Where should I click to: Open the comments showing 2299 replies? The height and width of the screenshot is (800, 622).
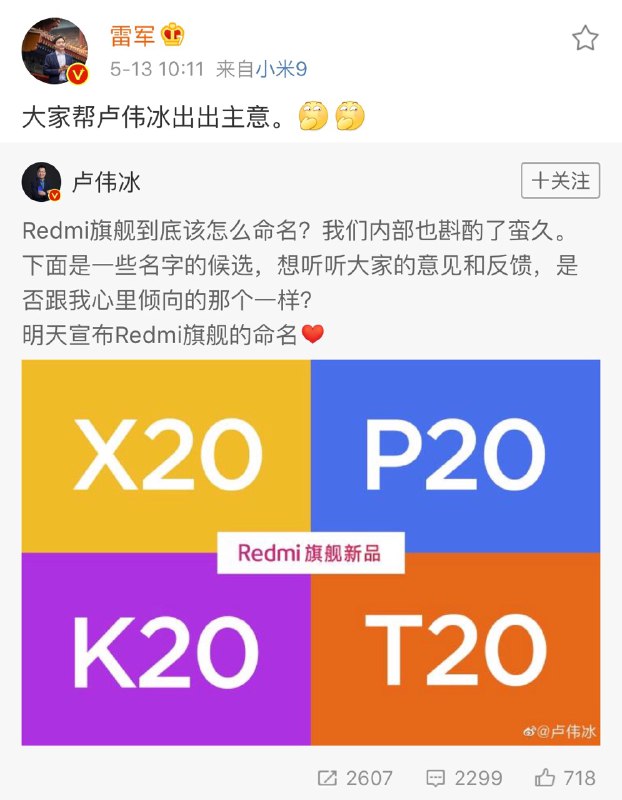tap(464, 777)
